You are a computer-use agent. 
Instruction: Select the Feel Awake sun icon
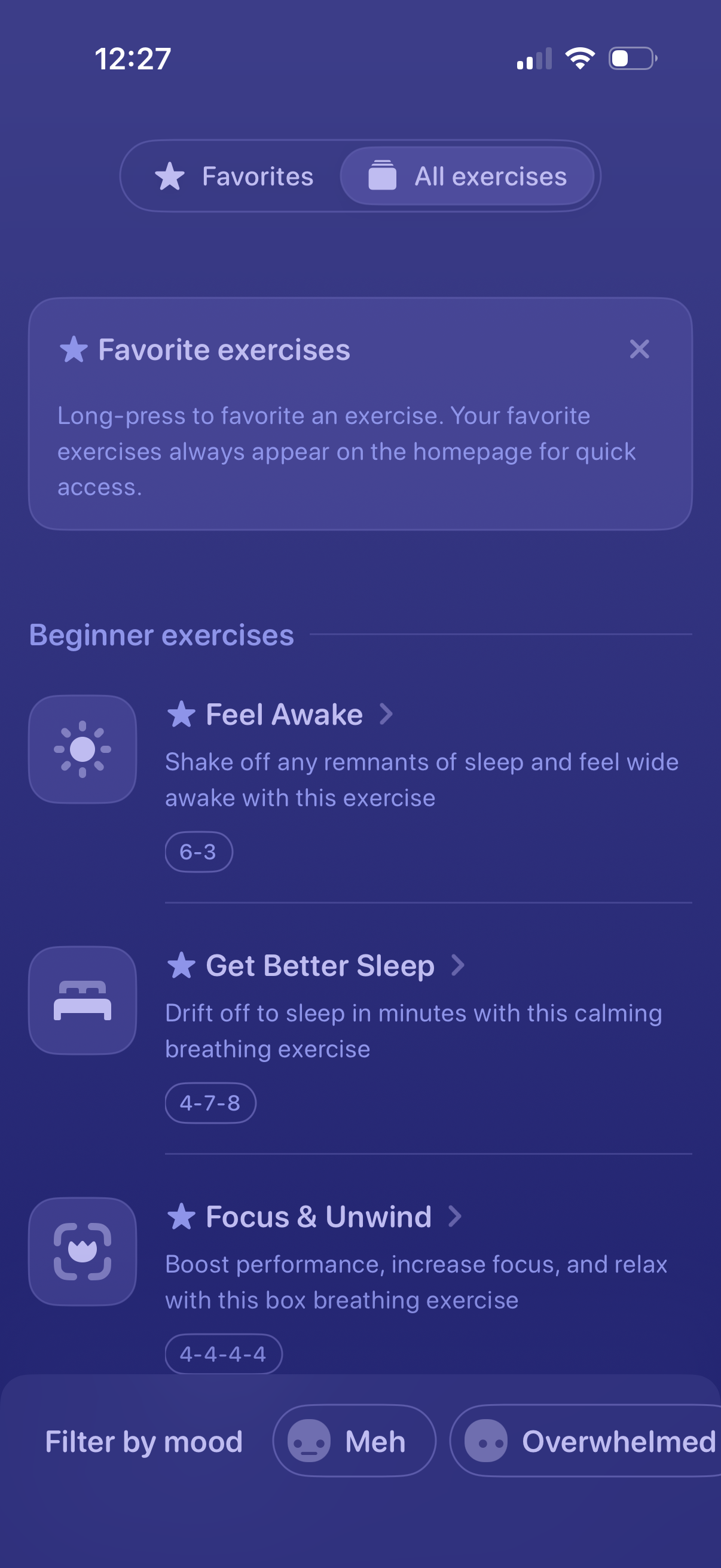(82, 748)
